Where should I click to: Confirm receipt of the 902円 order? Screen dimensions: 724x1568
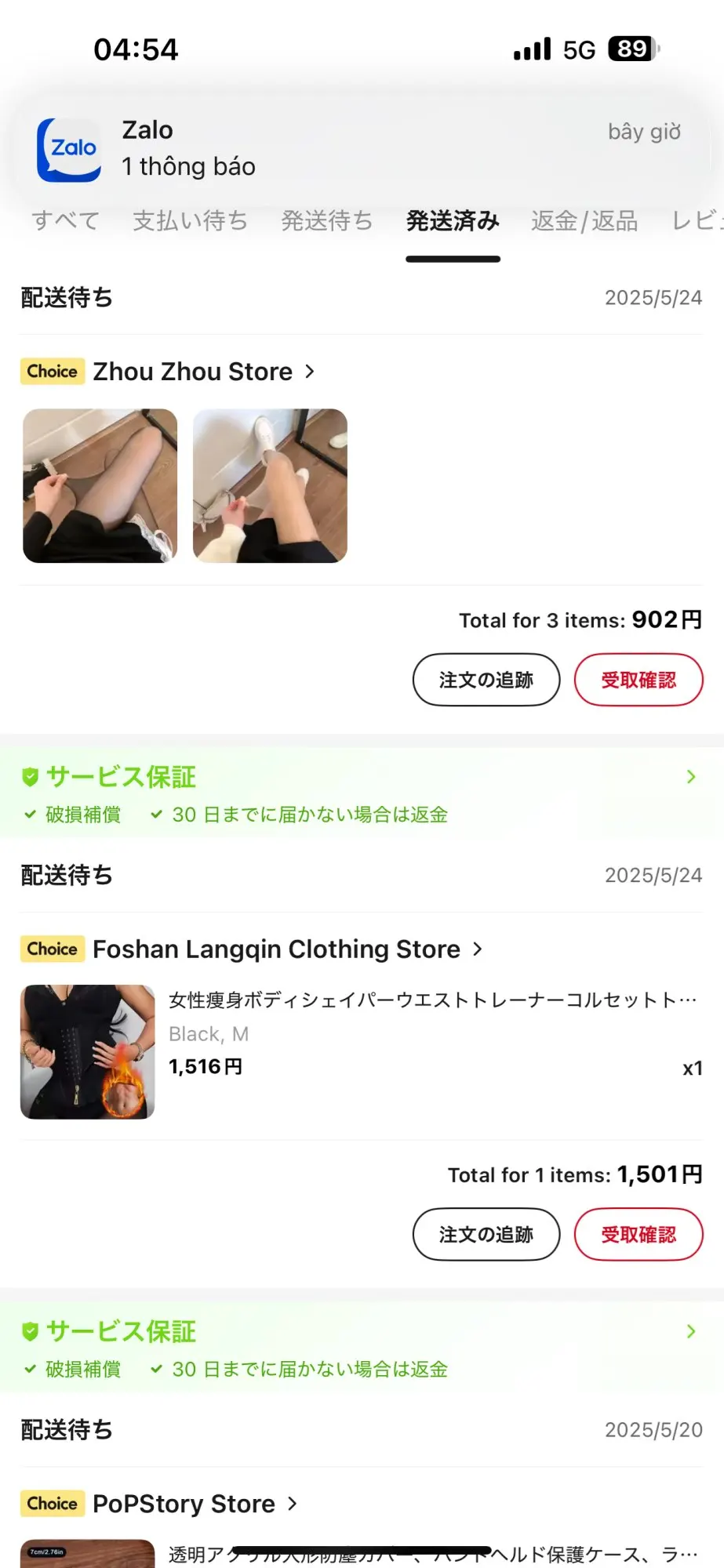coord(639,680)
